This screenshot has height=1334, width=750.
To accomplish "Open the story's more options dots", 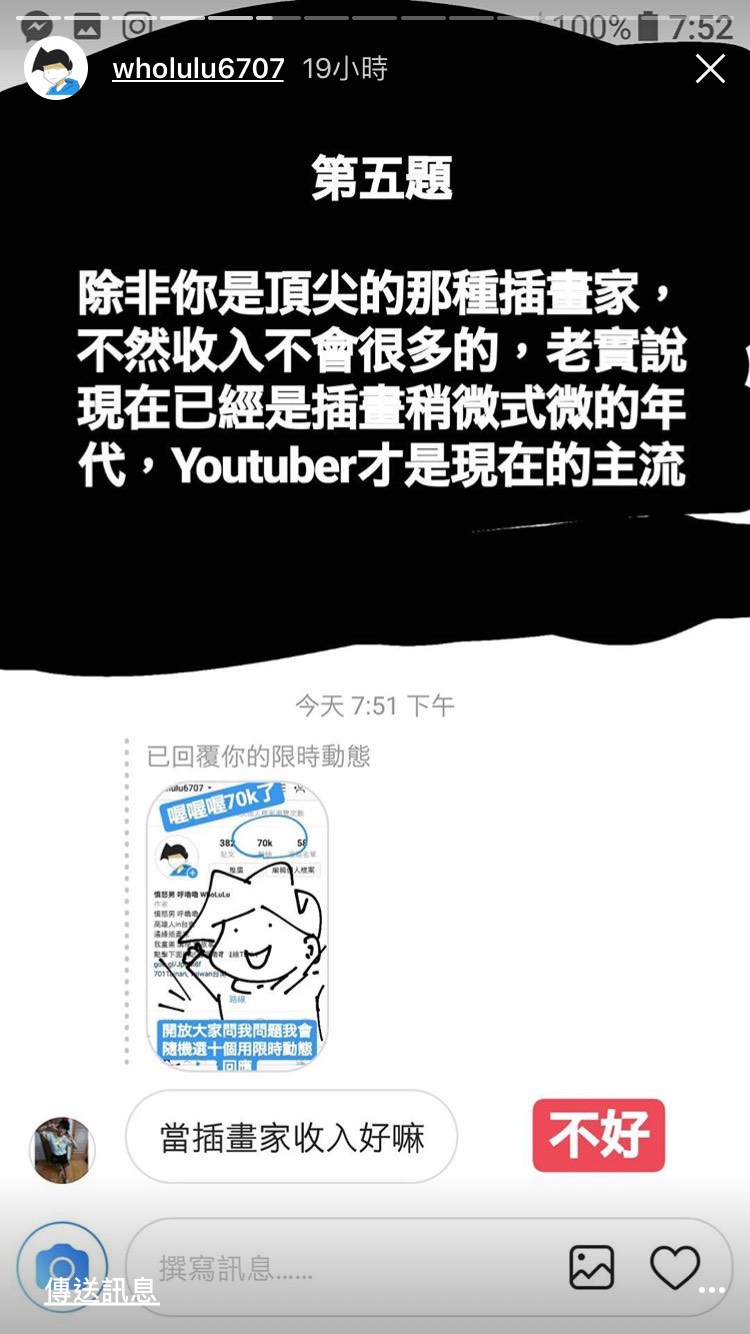I will click(x=711, y=1291).
